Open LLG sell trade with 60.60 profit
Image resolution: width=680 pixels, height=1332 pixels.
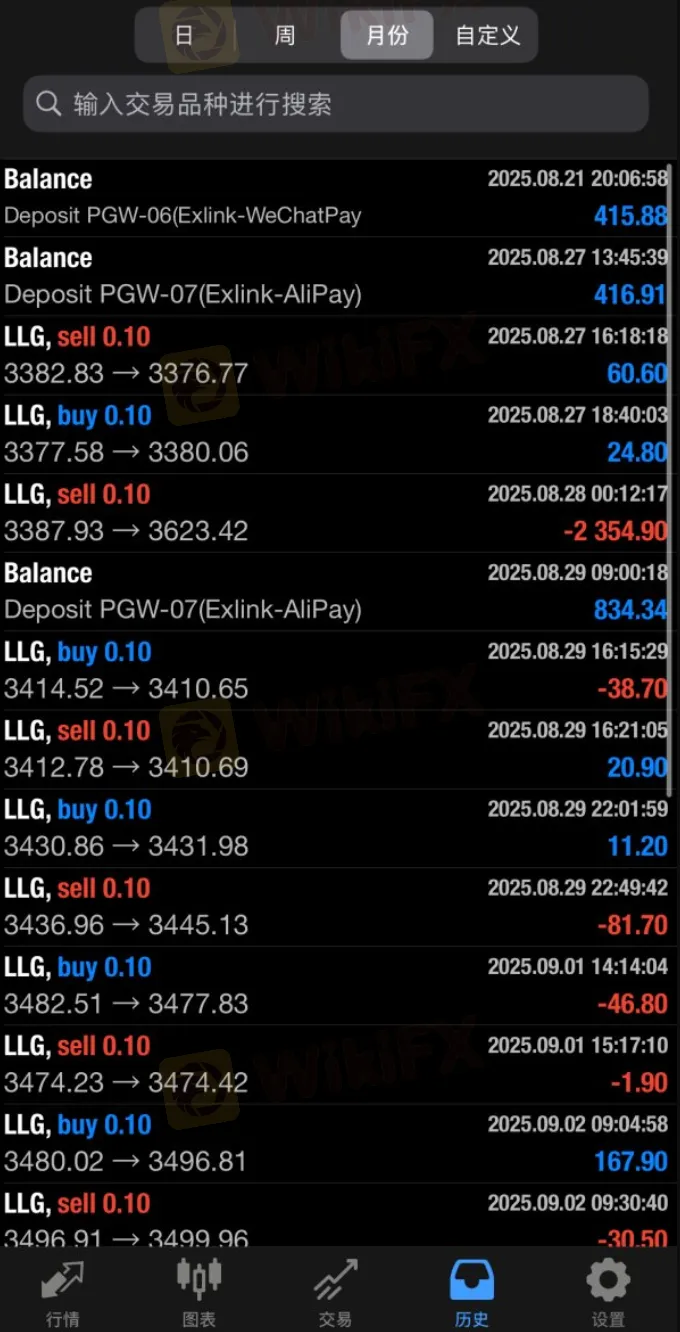pyautogui.click(x=336, y=355)
